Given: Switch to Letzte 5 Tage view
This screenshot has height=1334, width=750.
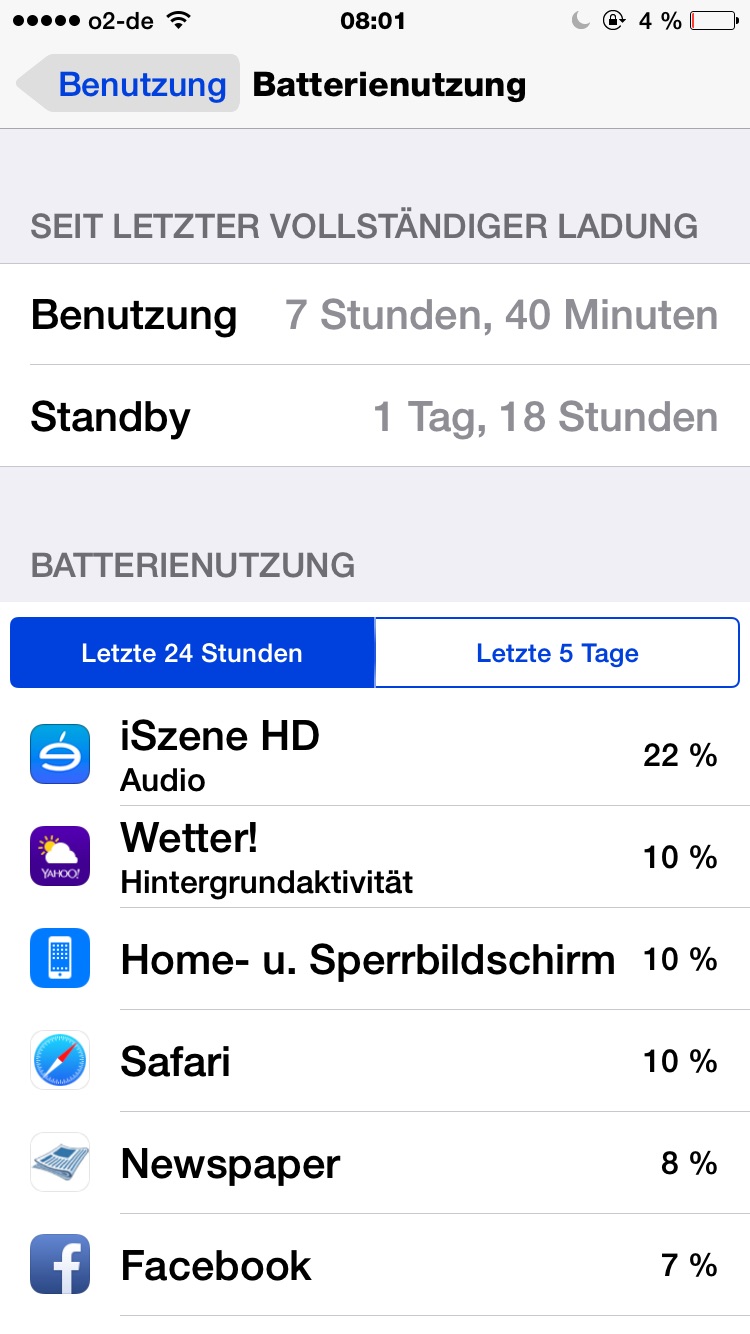Looking at the screenshot, I should [x=557, y=654].
